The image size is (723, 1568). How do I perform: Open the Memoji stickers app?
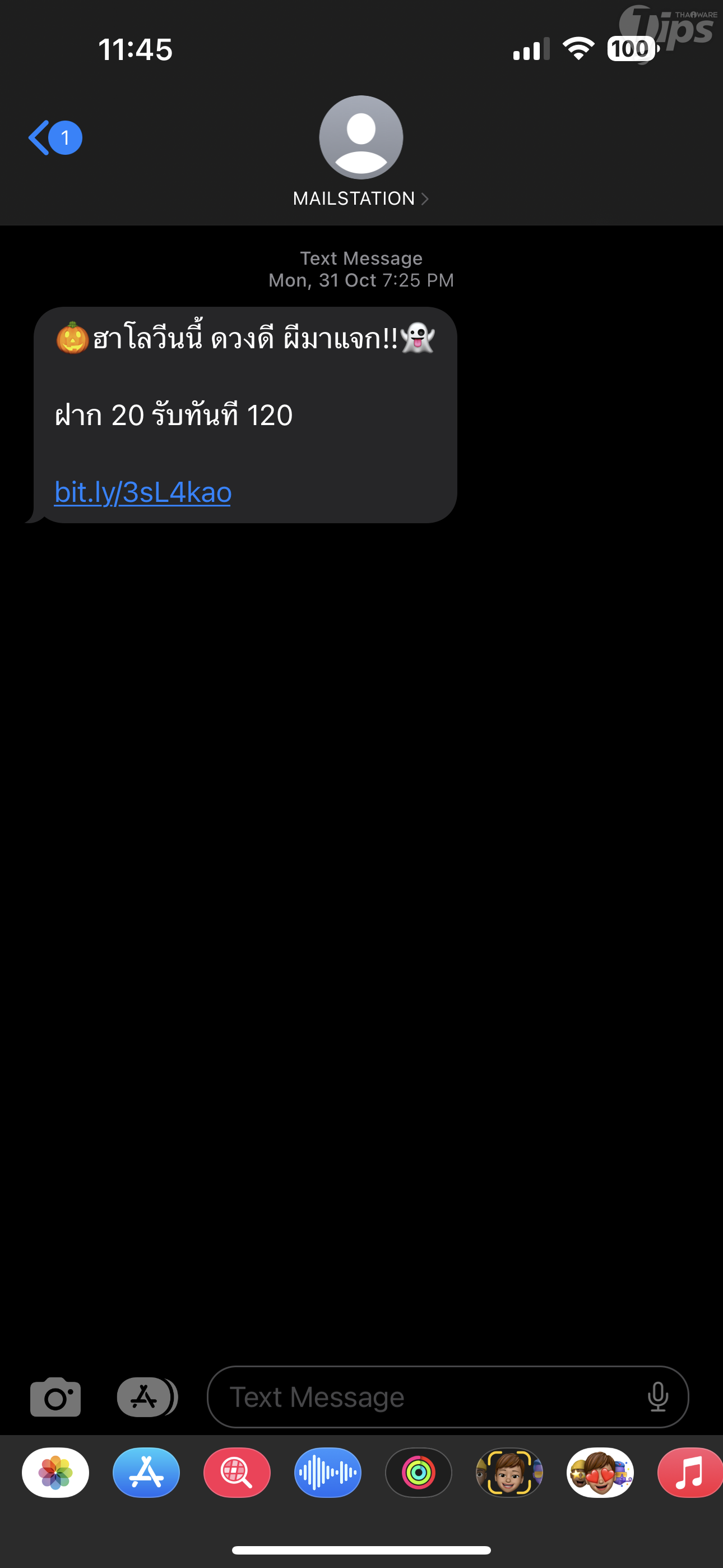pos(600,1473)
